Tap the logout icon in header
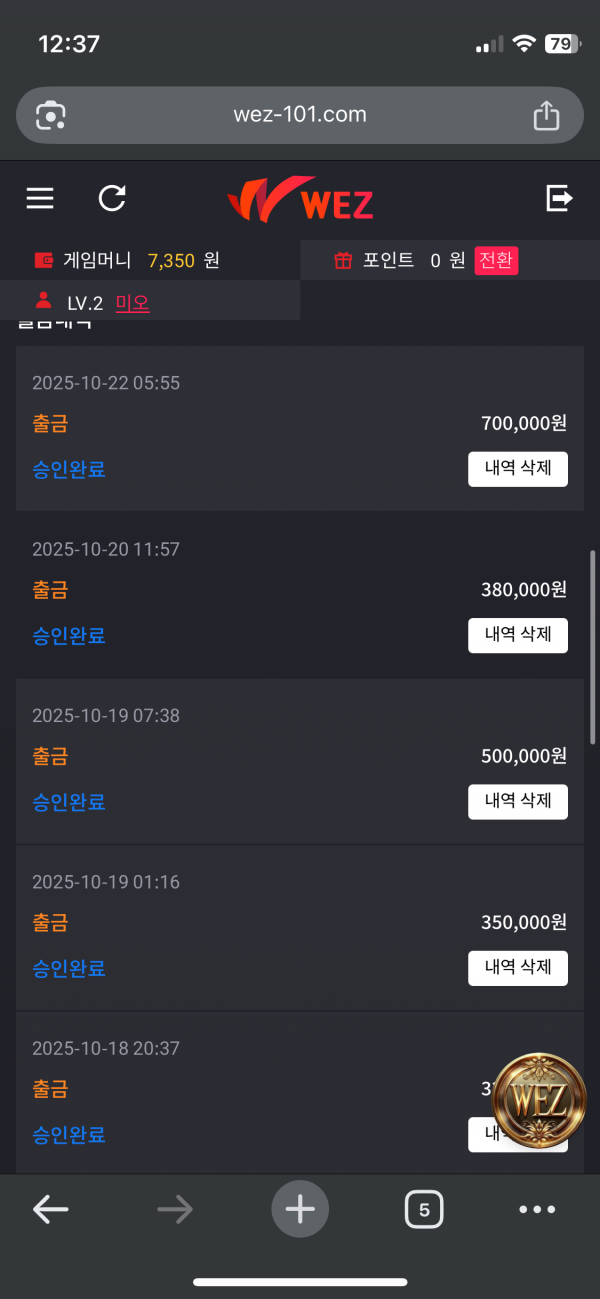The image size is (600, 1299). (559, 198)
